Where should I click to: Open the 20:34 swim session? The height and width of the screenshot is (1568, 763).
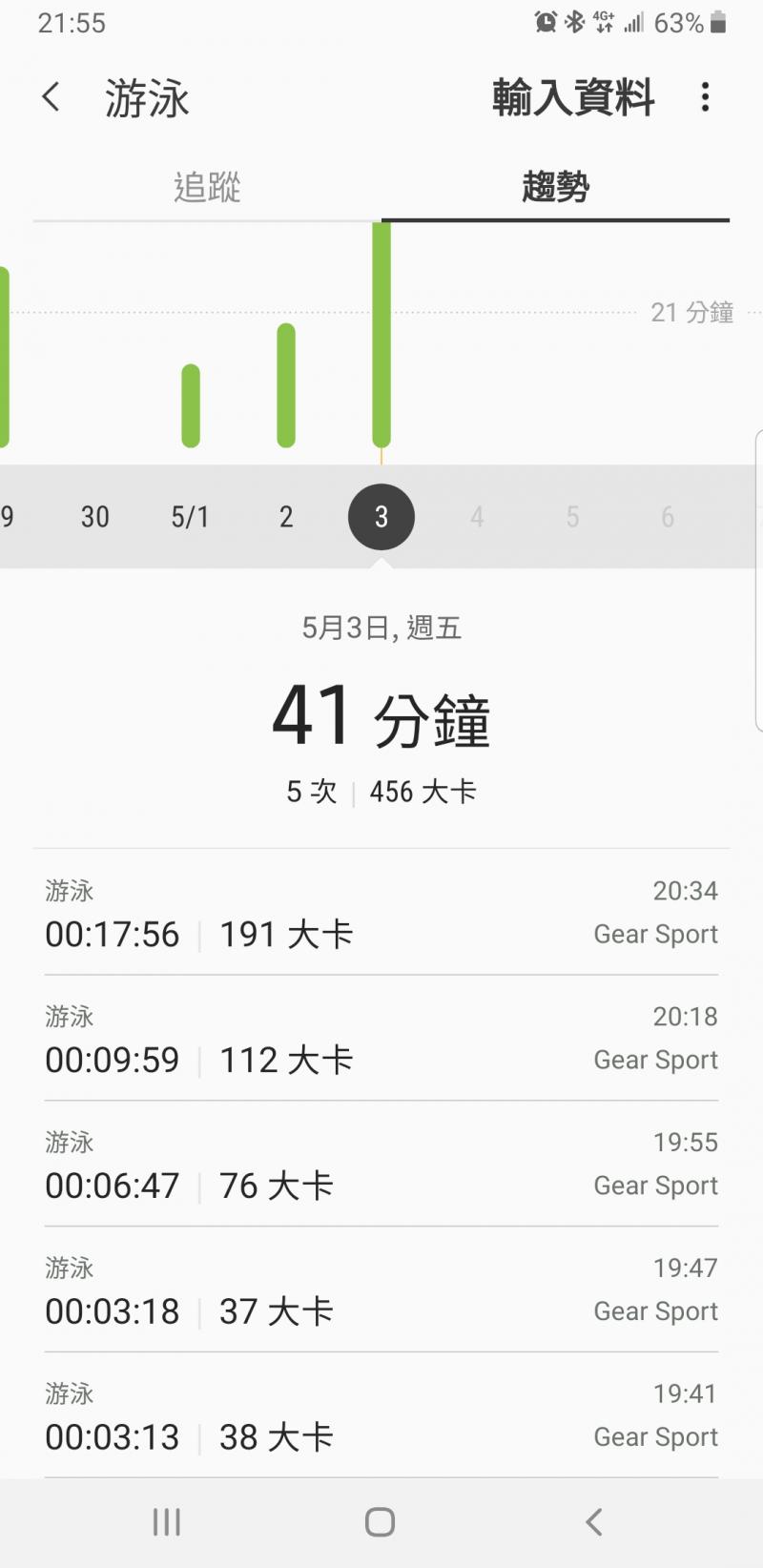381,913
